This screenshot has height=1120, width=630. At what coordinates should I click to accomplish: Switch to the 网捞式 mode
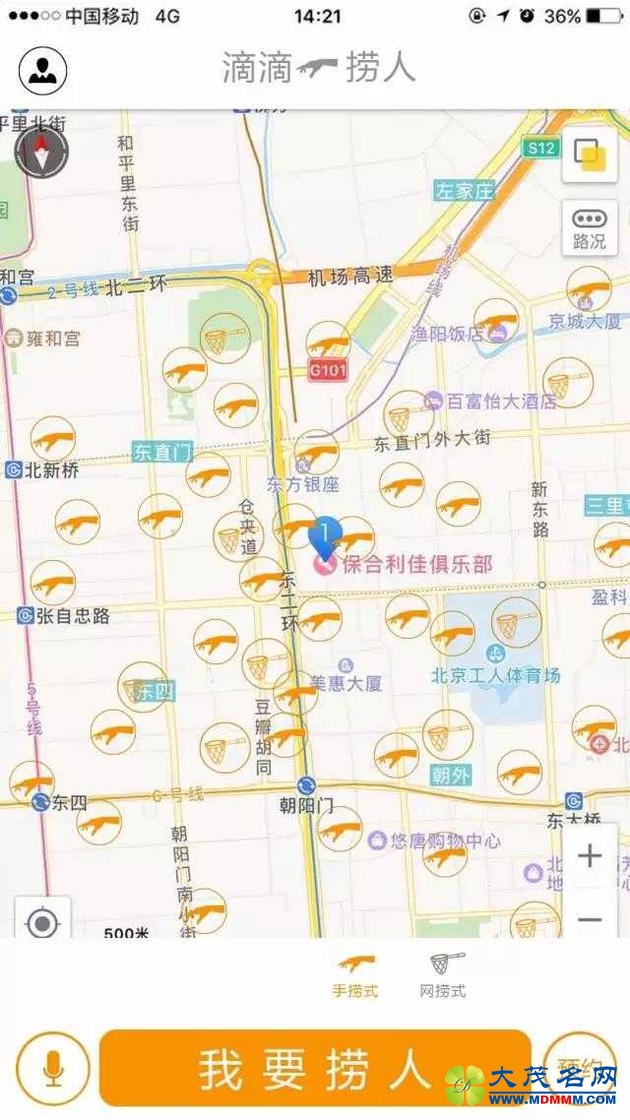[443, 977]
